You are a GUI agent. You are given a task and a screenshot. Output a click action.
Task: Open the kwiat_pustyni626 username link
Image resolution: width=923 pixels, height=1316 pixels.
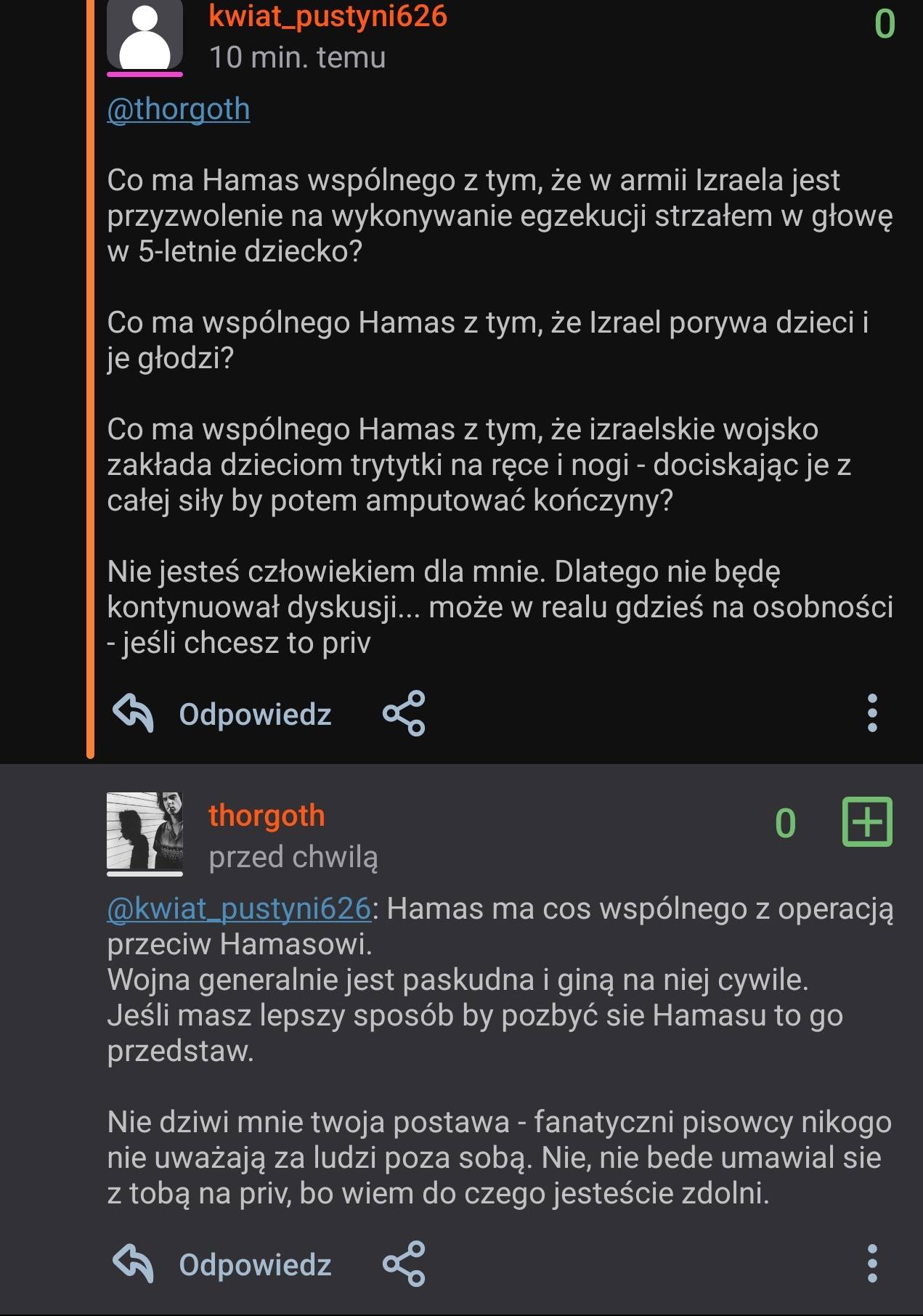[328, 16]
